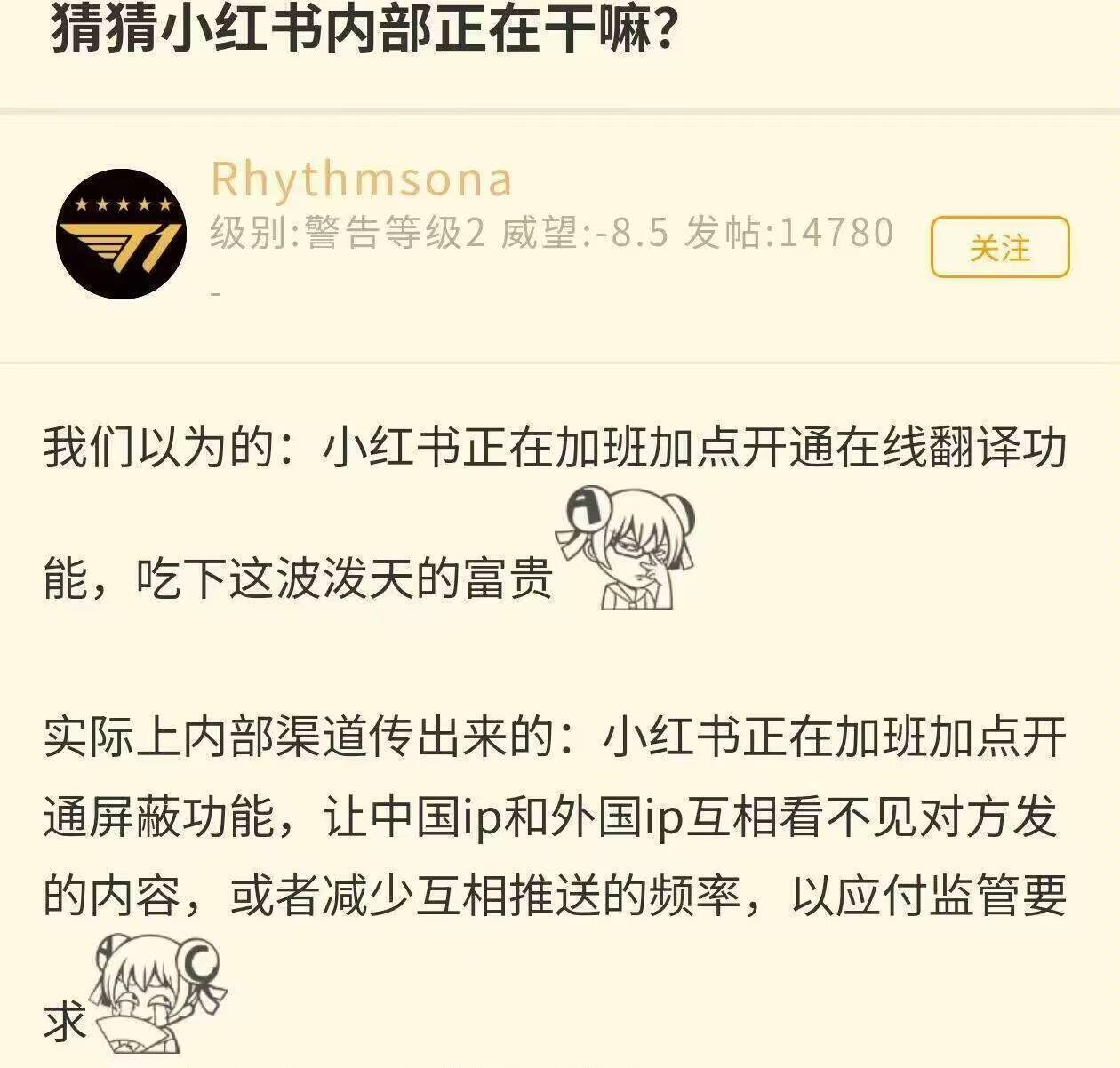Image resolution: width=1120 pixels, height=1068 pixels.
Task: Tap the 关注 button to follow Rhythmsona
Action: (1000, 247)
